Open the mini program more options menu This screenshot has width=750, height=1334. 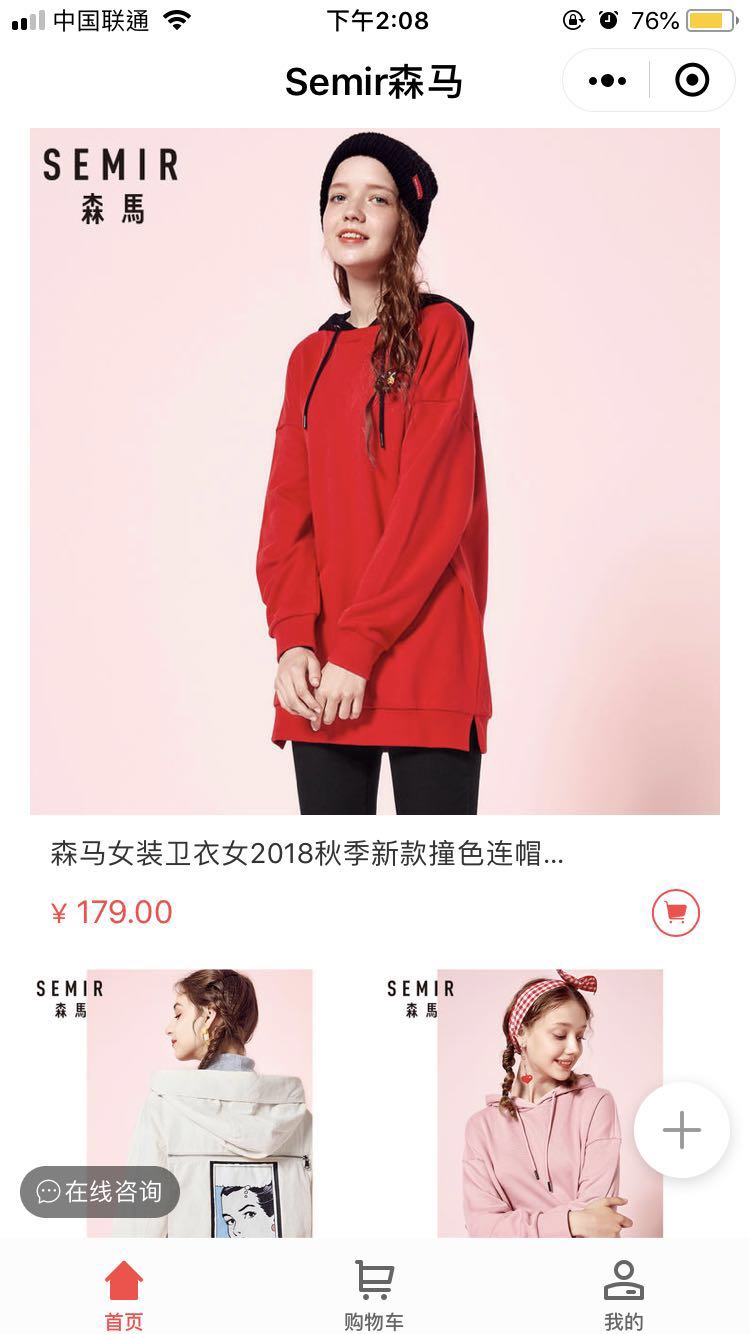(x=607, y=80)
